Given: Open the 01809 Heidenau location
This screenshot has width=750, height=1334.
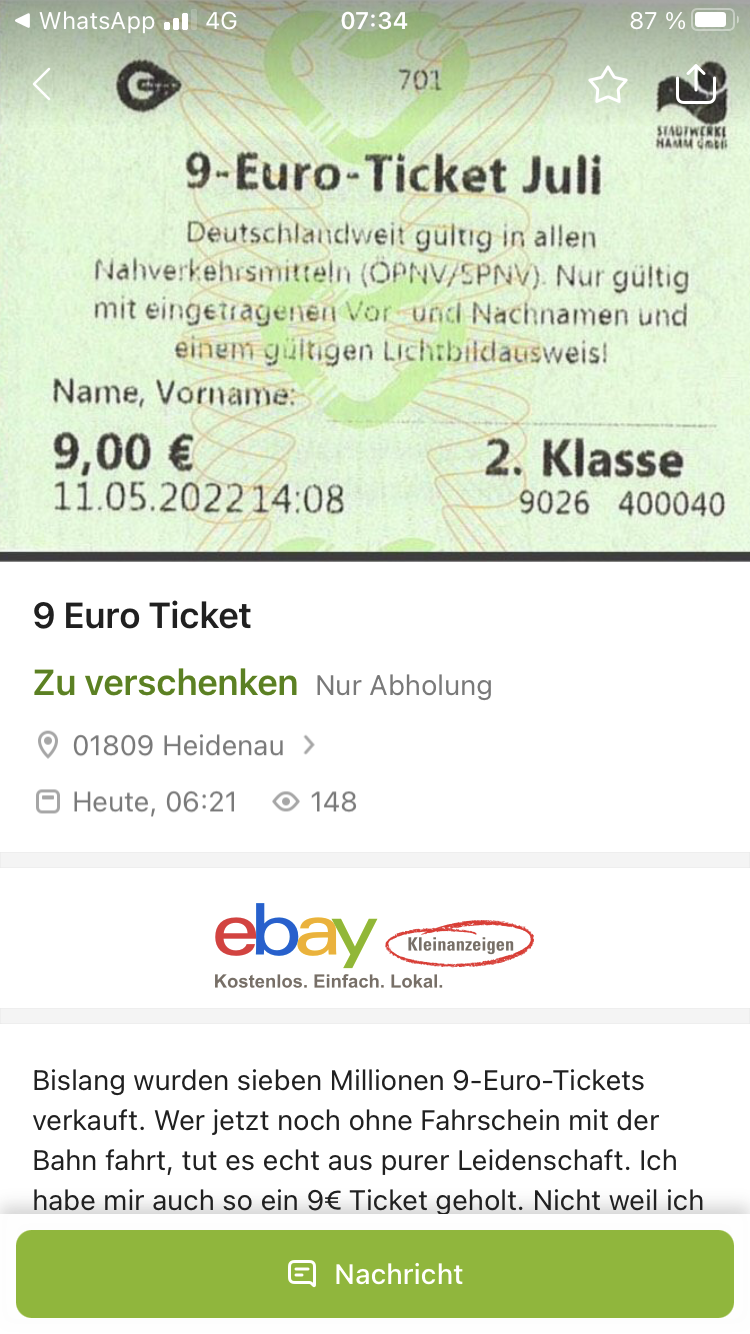Looking at the screenshot, I should coord(176,745).
